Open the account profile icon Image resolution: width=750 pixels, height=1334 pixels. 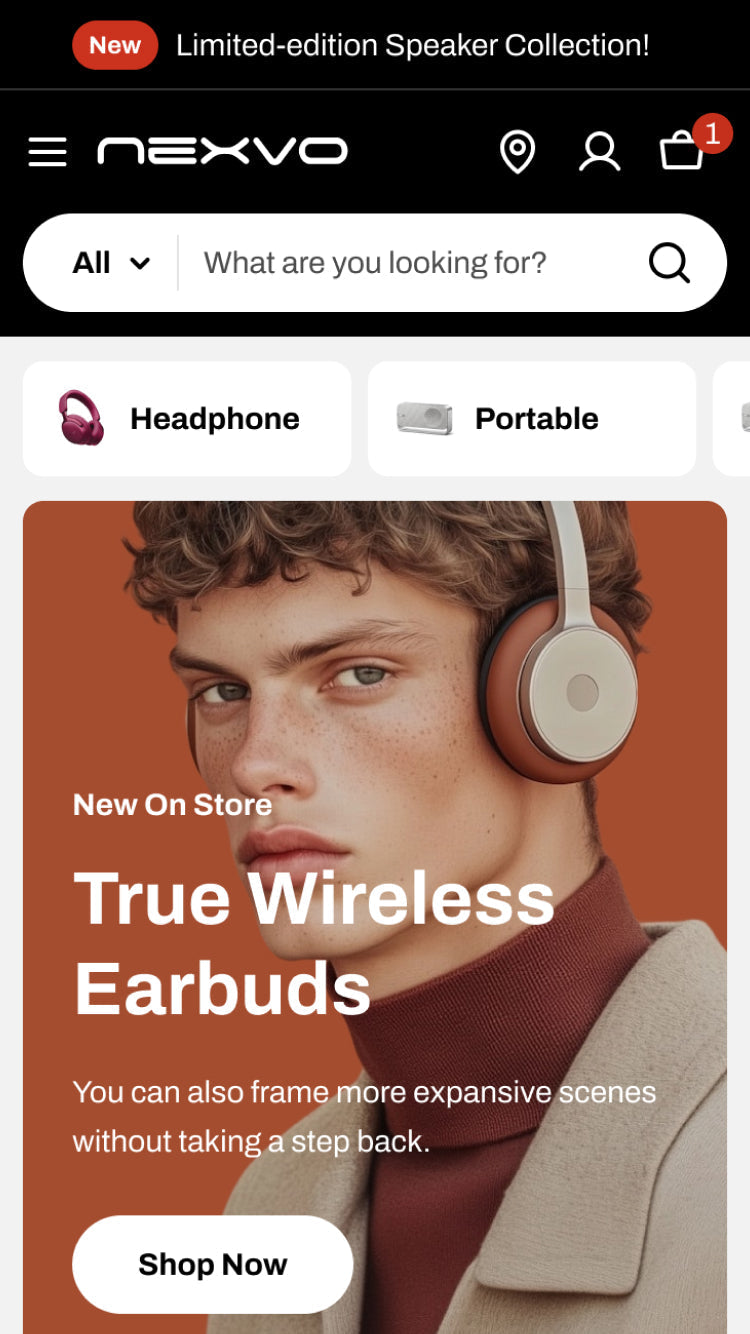[599, 152]
